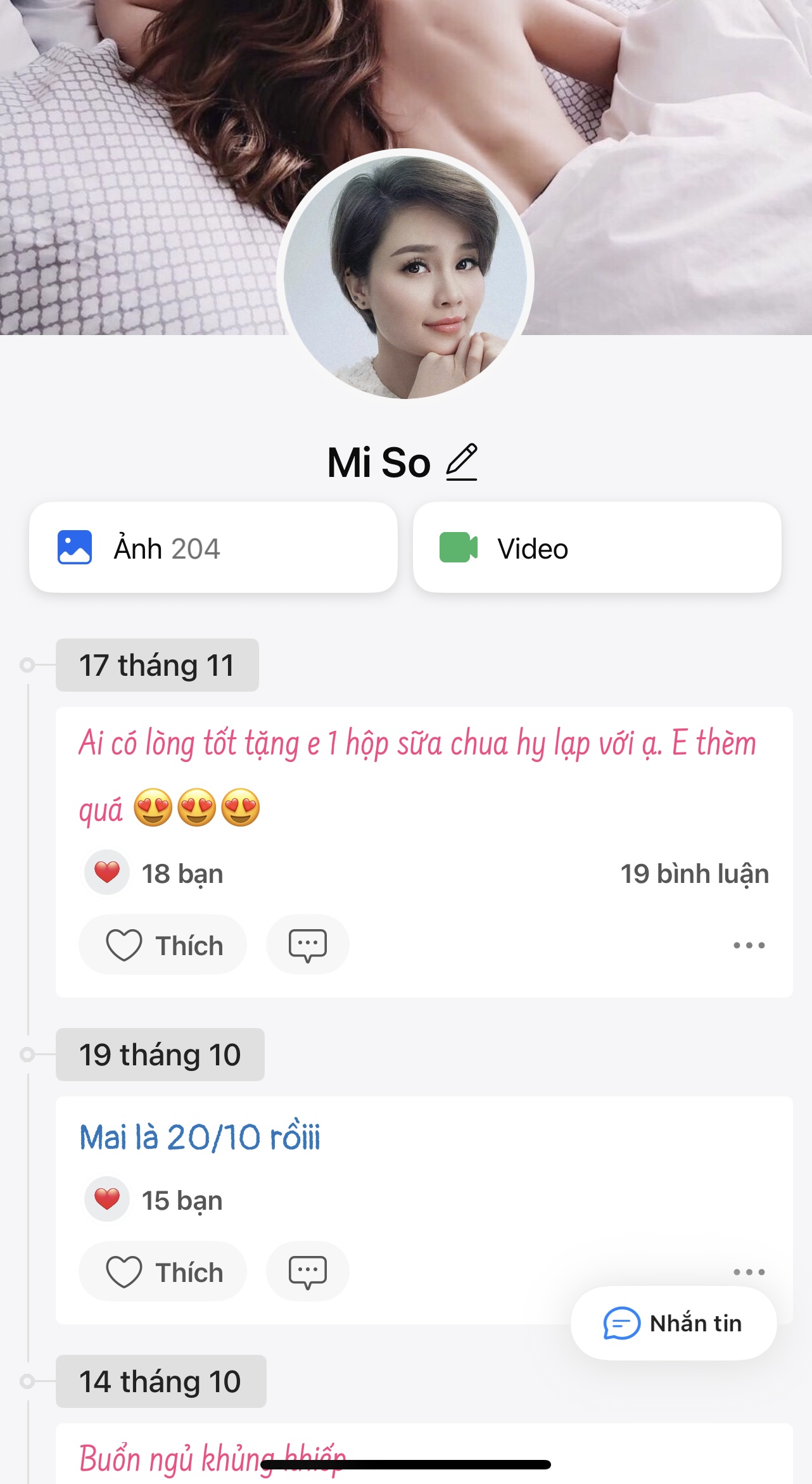Like the "Mai là 20/10 rồiii" post
This screenshot has height=1484, width=812.
[x=163, y=1272]
